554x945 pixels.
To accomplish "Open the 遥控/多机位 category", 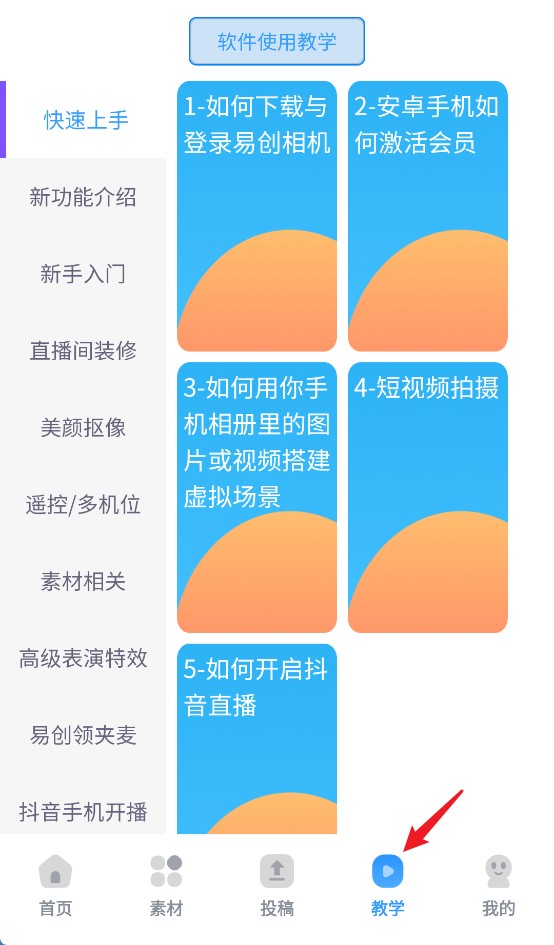I will tap(83, 504).
